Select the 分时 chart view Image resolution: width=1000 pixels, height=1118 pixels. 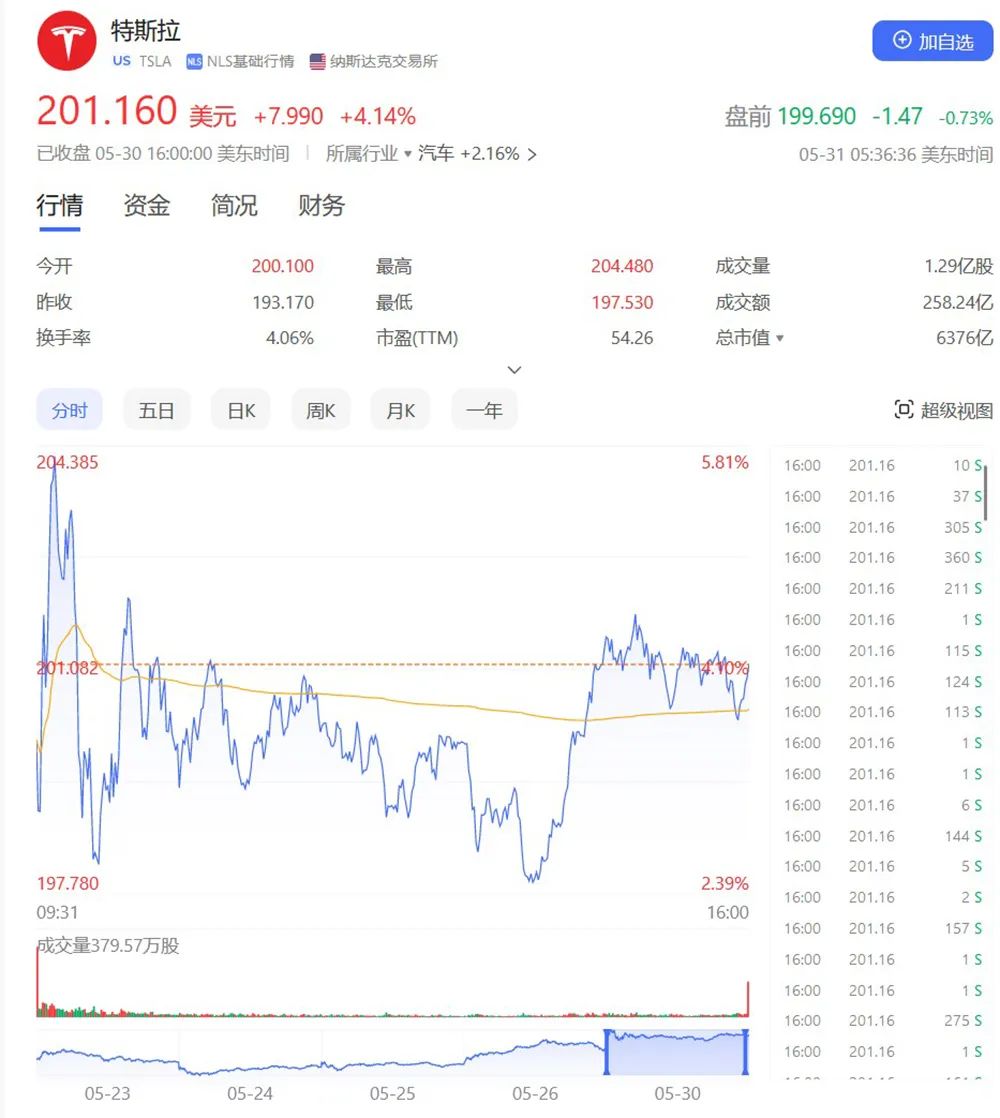pos(70,410)
